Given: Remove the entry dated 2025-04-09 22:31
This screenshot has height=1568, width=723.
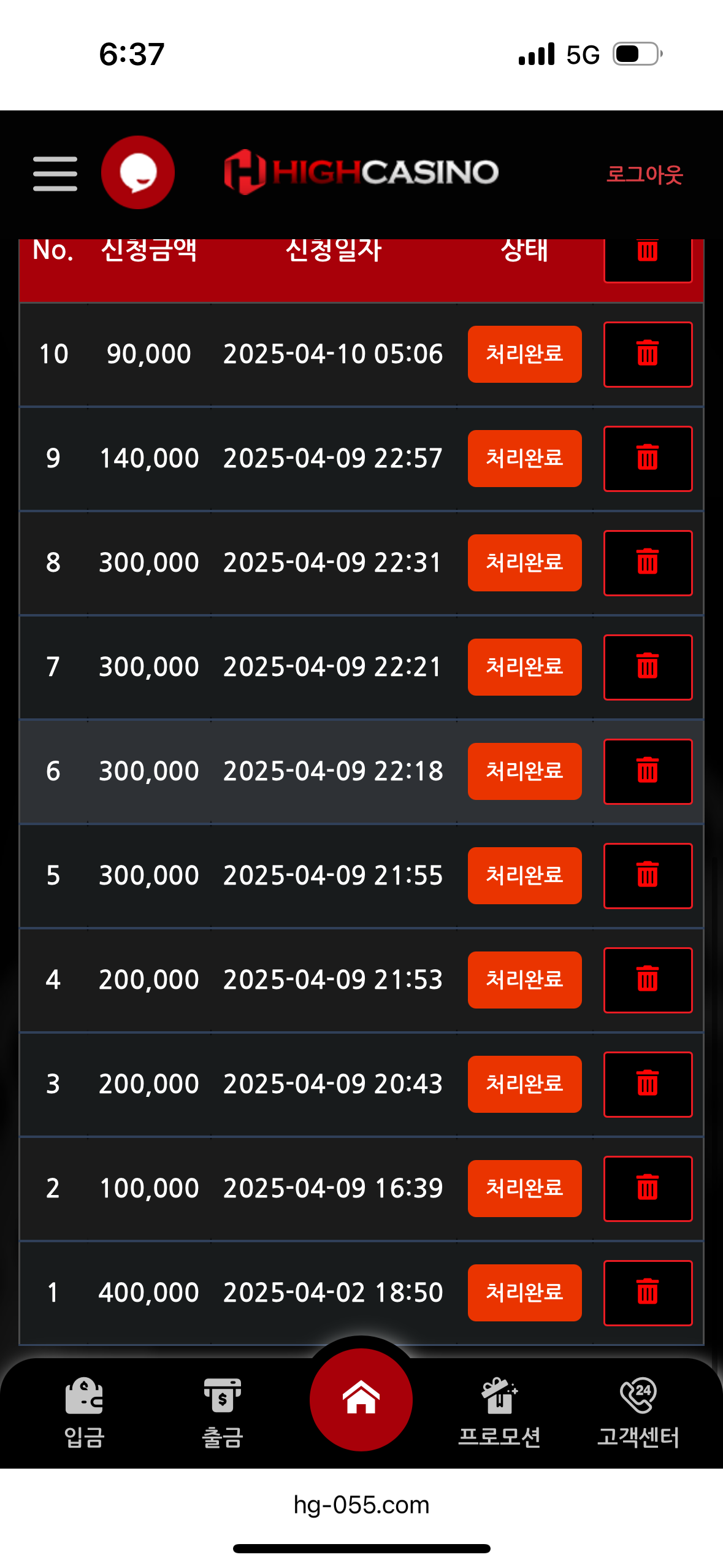Looking at the screenshot, I should click(648, 563).
